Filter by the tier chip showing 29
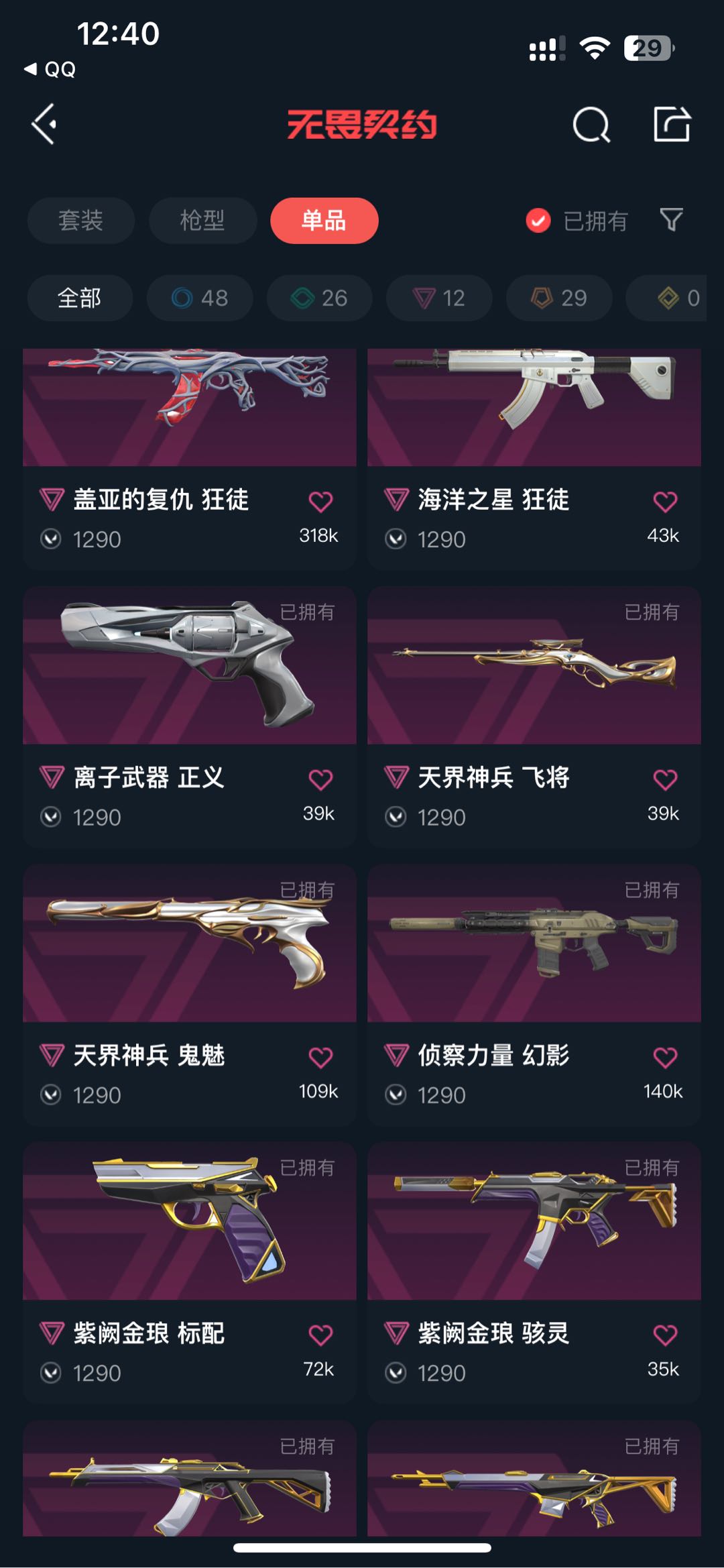Image resolution: width=724 pixels, height=1568 pixels. [x=558, y=298]
